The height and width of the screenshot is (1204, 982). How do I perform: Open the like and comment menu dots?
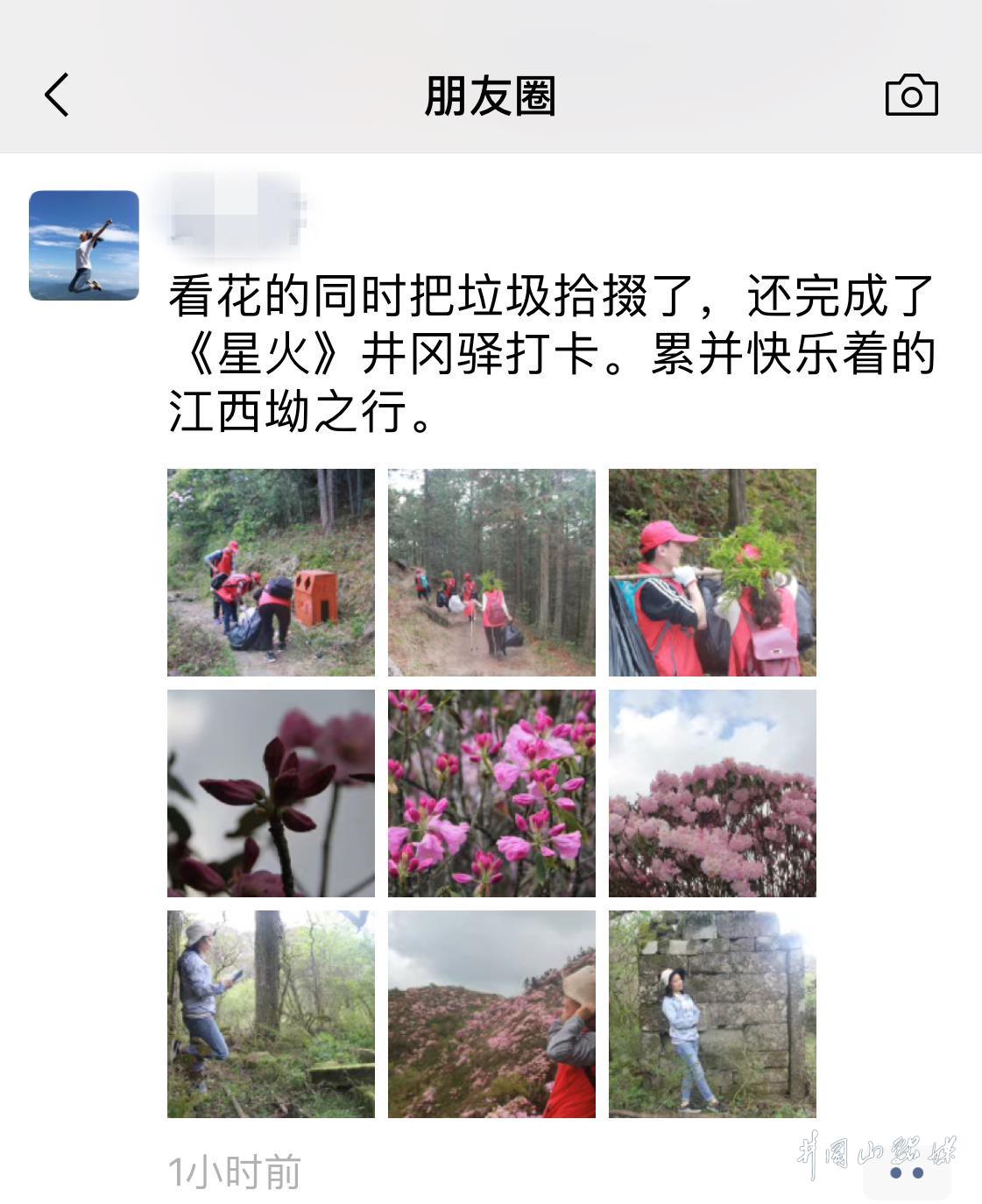point(907,1172)
